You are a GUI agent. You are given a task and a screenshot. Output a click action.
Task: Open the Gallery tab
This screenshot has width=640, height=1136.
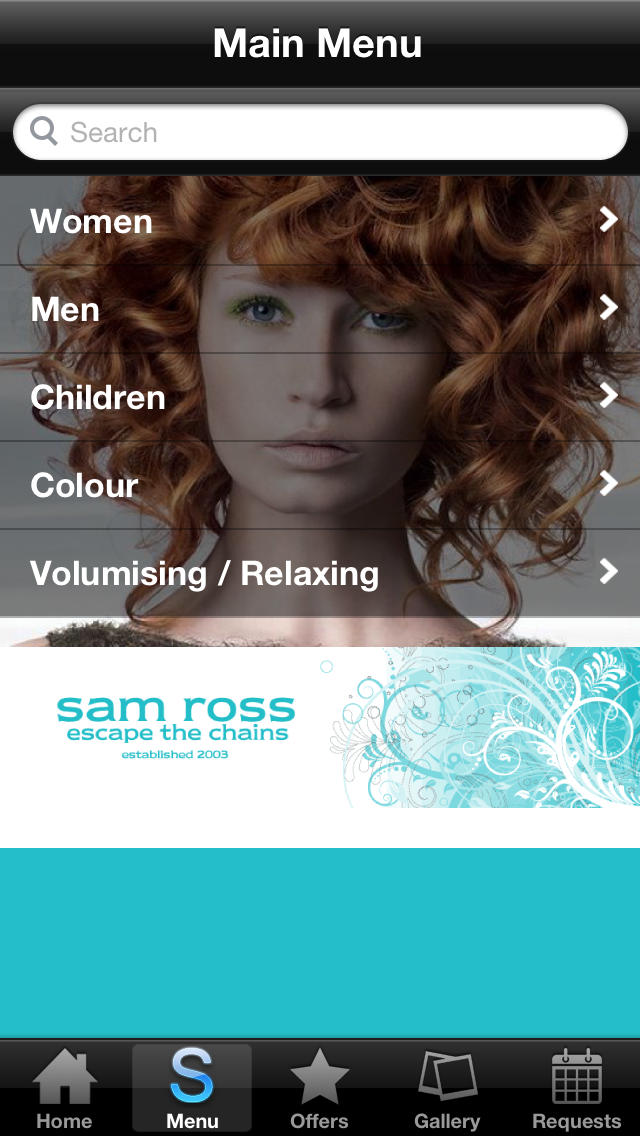coord(447,1089)
